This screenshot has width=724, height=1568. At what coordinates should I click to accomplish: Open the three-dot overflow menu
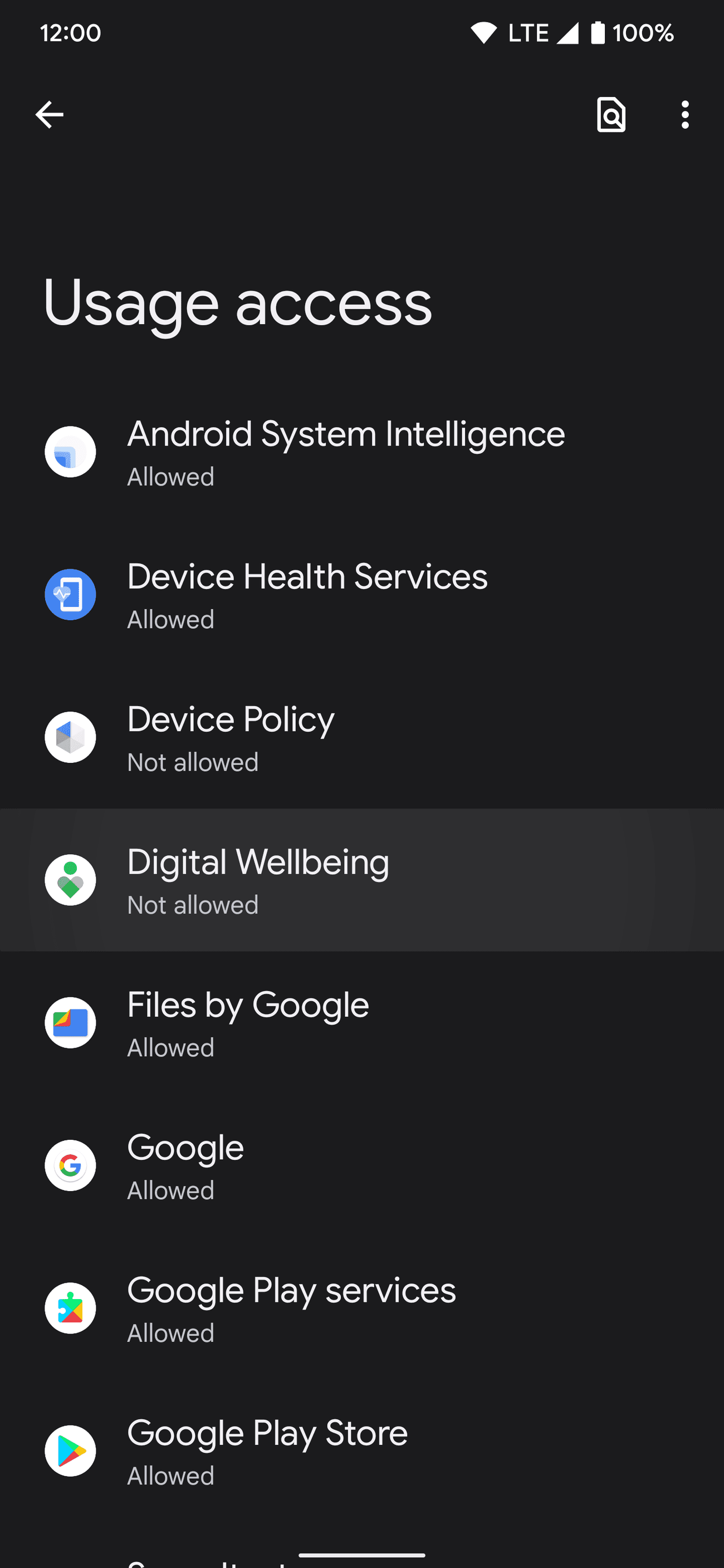click(x=685, y=115)
